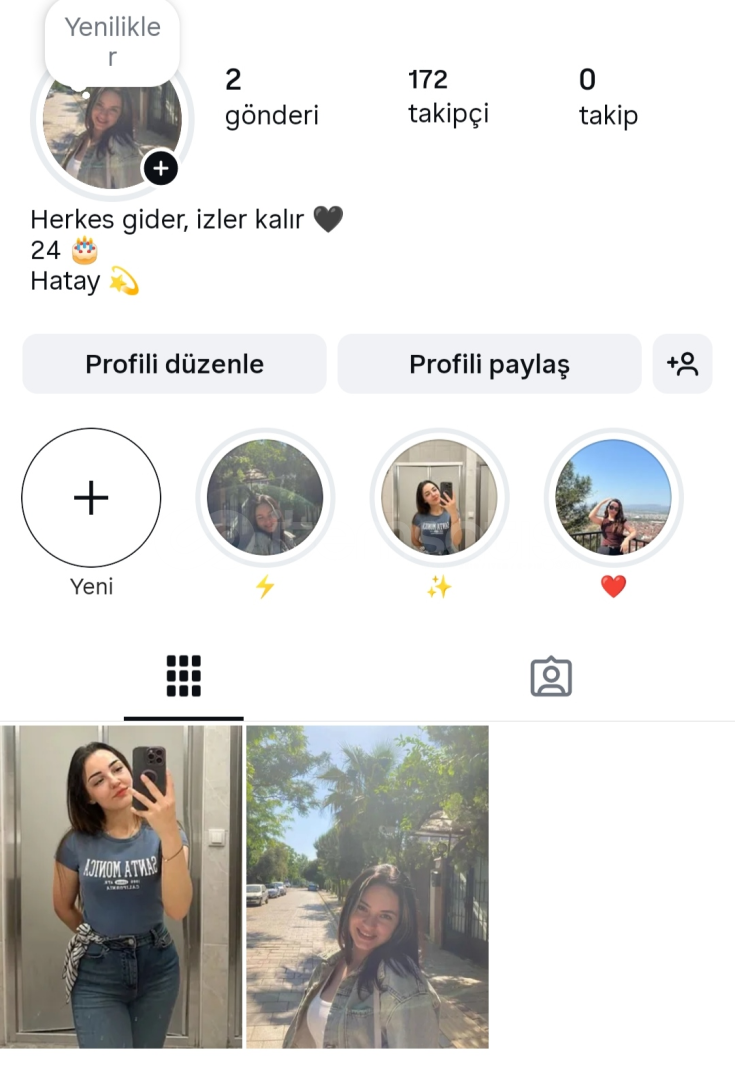Tap the plus badge on the profile photo
This screenshot has width=735, height=1080.
[161, 168]
